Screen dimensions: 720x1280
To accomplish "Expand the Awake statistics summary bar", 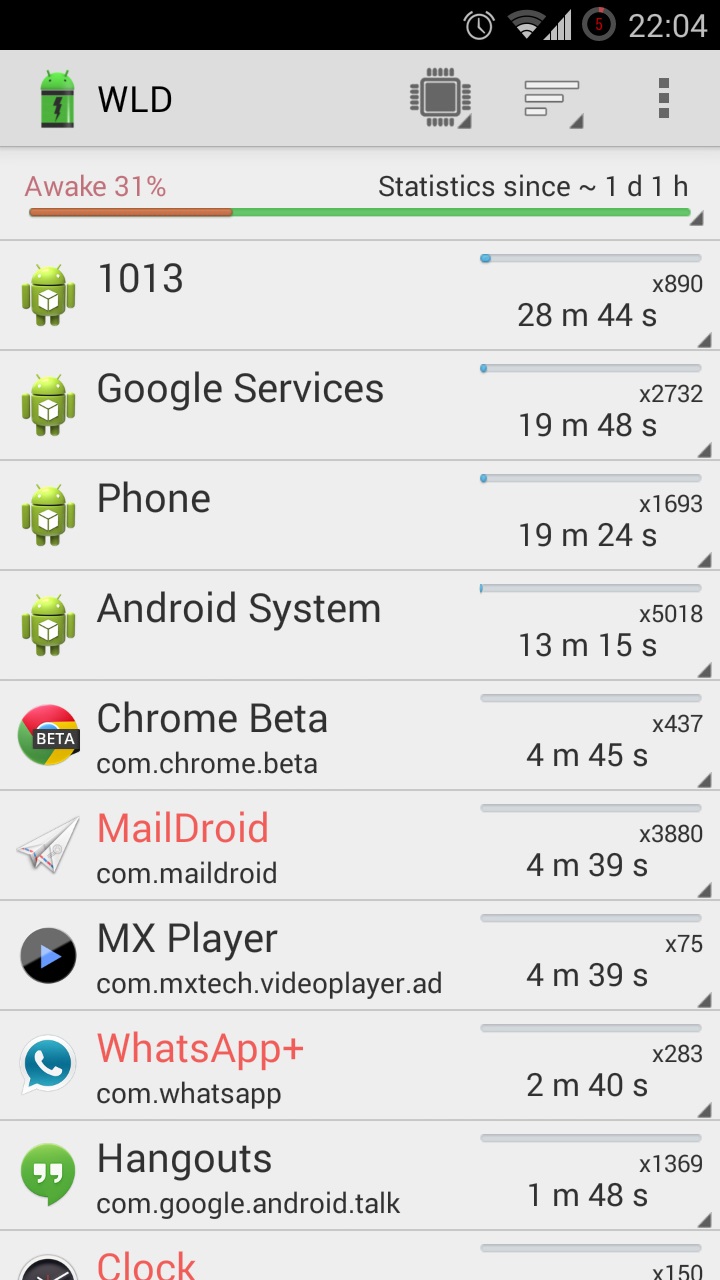I will [360, 196].
